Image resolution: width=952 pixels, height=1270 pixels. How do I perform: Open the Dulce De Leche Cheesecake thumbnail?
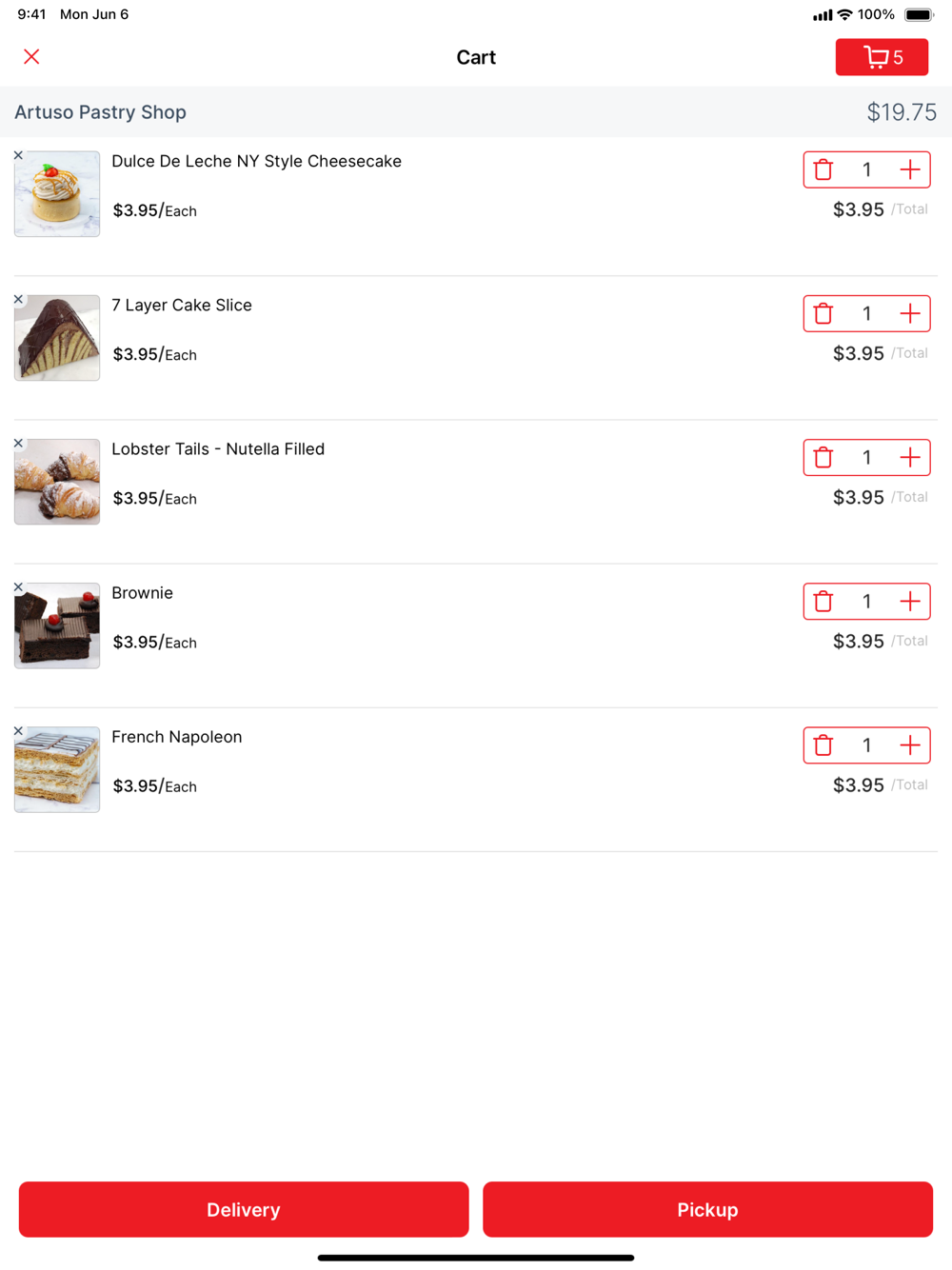coord(57,194)
